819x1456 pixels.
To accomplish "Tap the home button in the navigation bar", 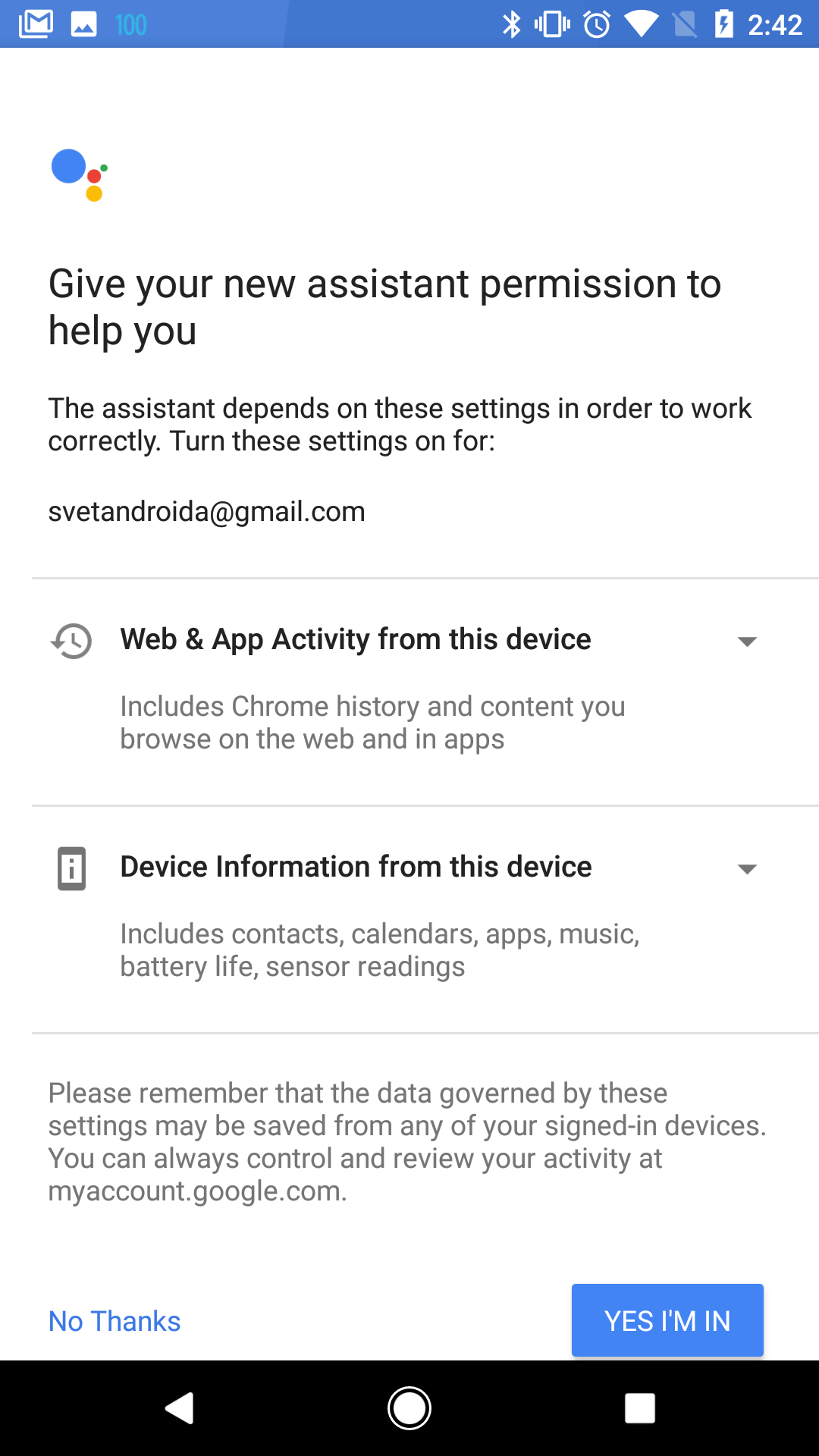I will tap(409, 1408).
